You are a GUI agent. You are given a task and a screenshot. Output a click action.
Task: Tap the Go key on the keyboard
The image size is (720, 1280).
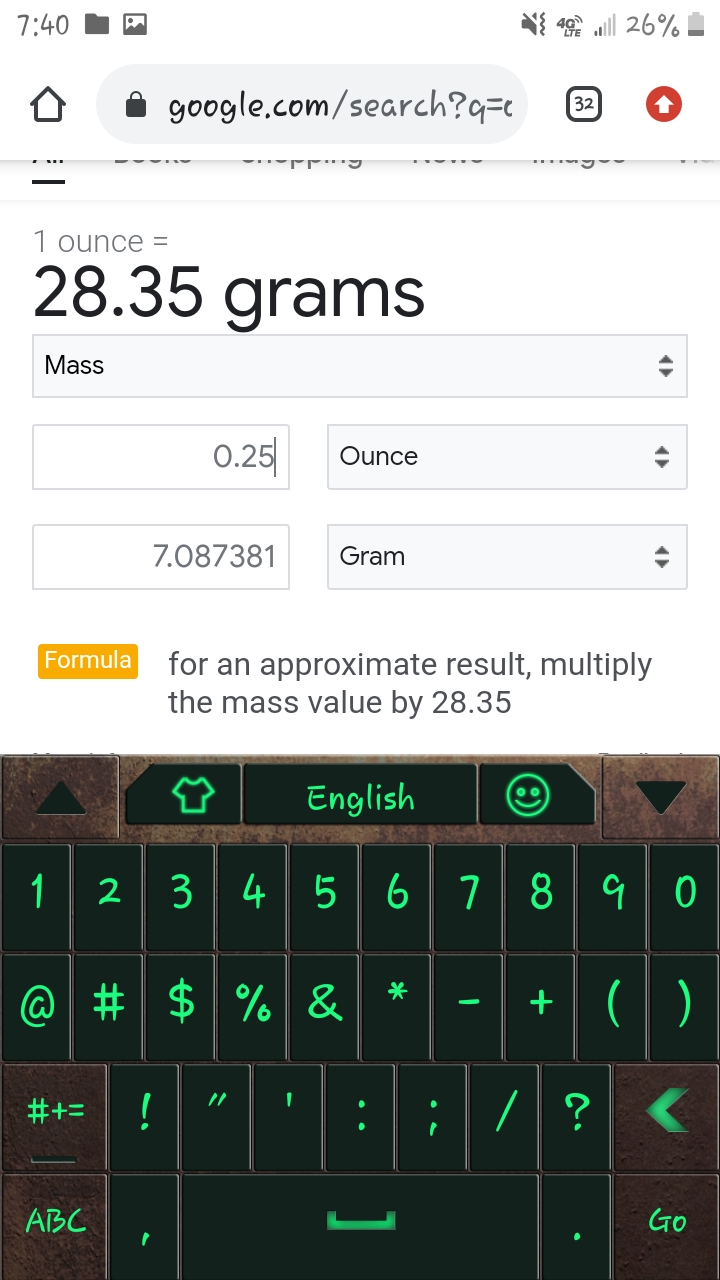coord(667,1222)
